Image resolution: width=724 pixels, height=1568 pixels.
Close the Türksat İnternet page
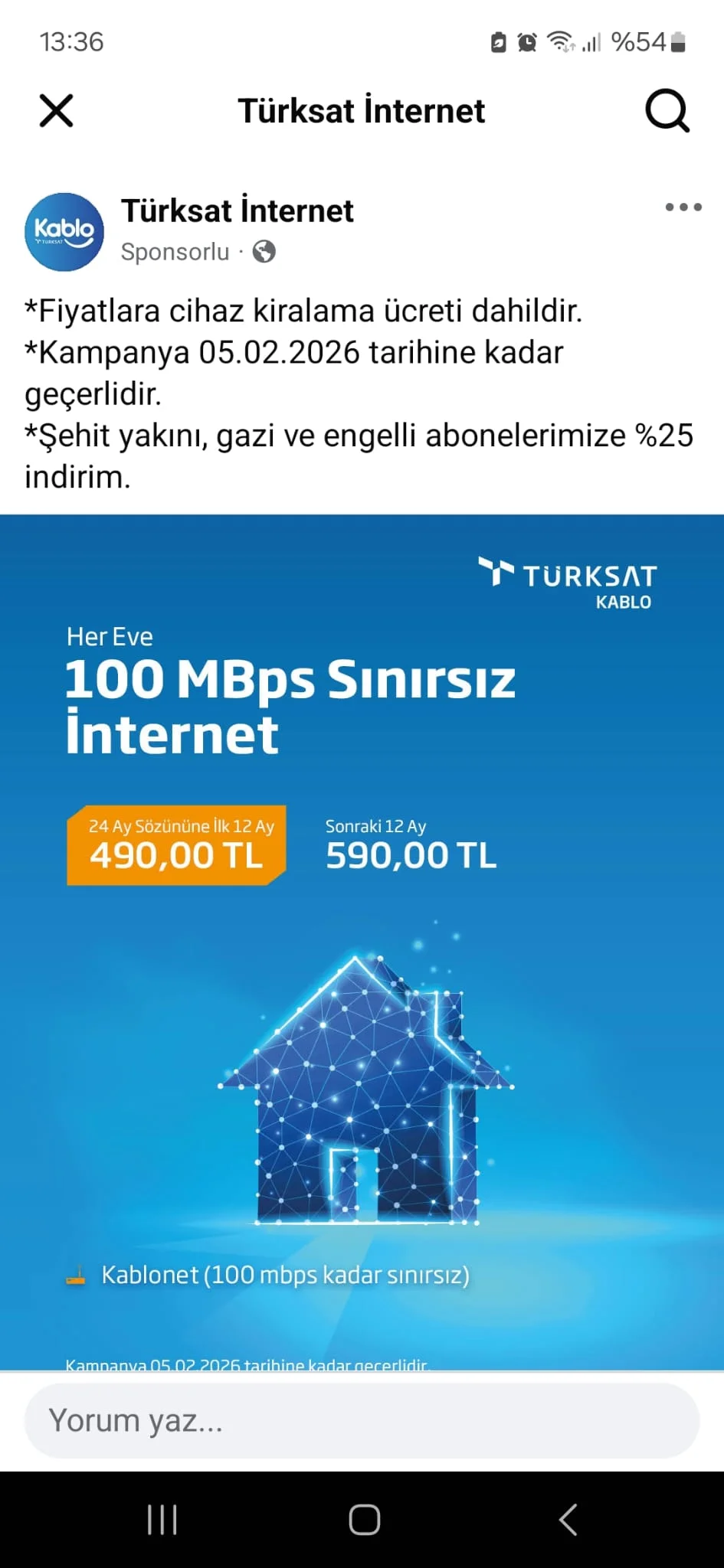(56, 111)
